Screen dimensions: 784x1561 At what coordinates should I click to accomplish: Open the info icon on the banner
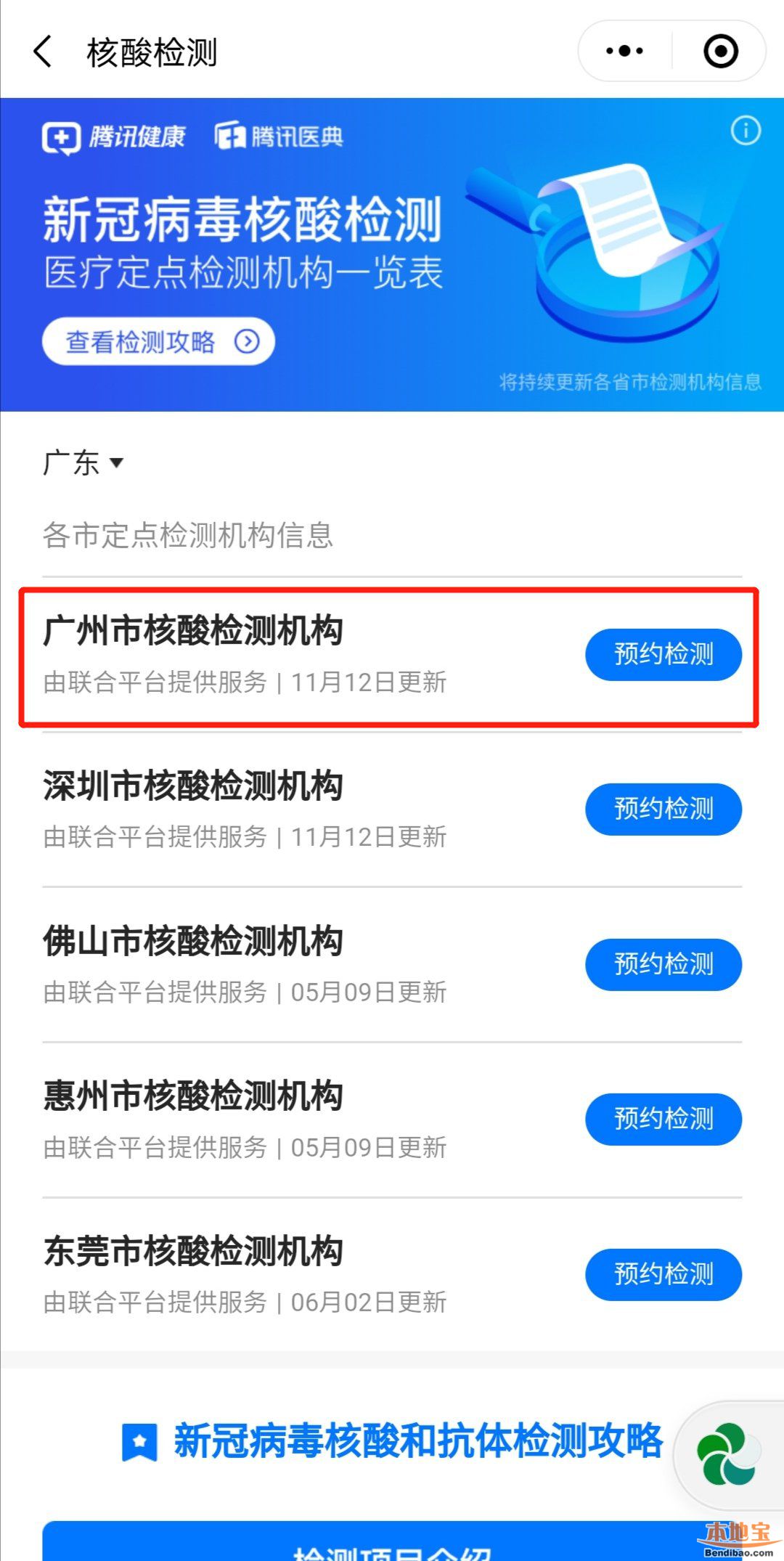point(745,131)
